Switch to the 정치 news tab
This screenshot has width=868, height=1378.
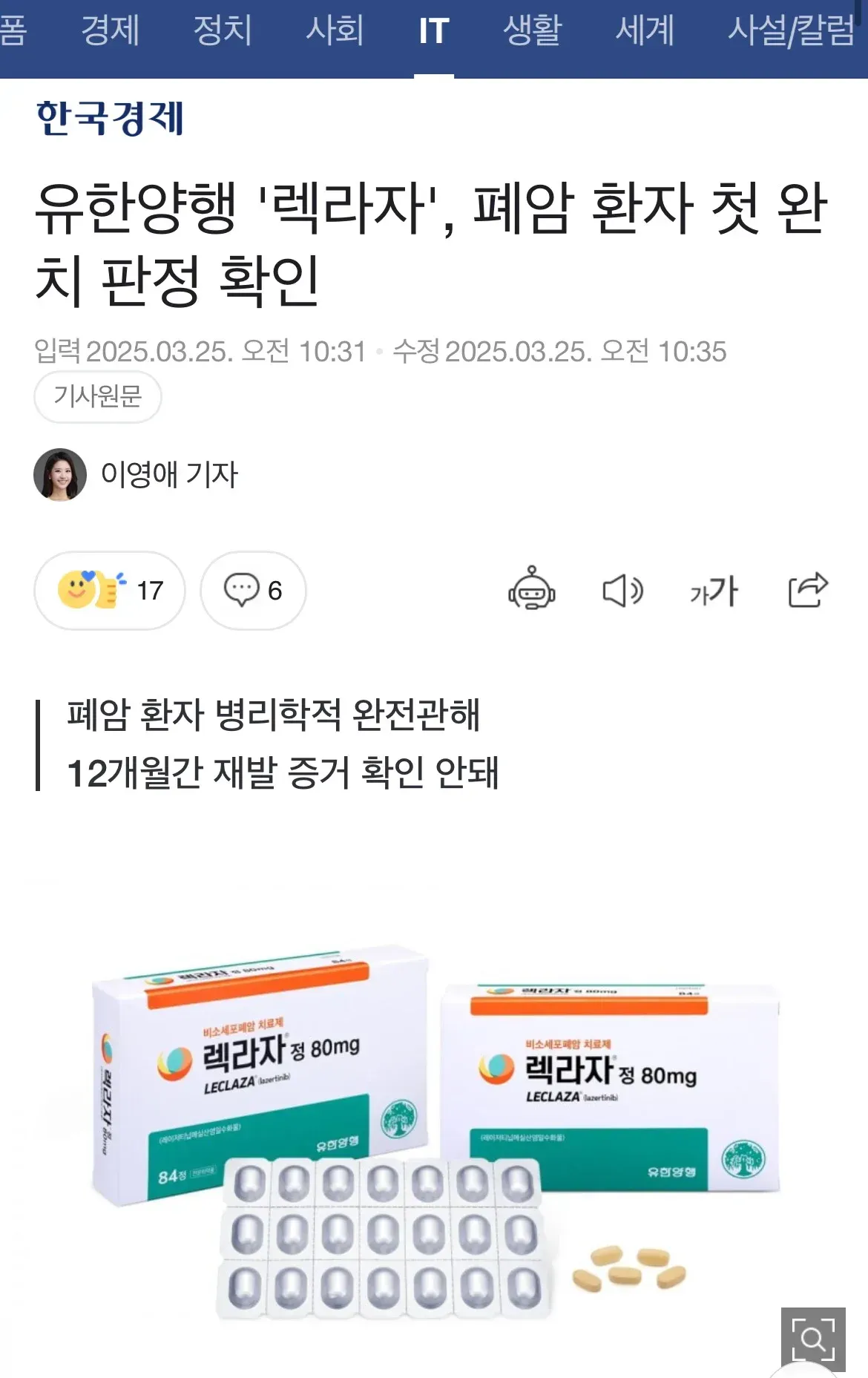(223, 31)
